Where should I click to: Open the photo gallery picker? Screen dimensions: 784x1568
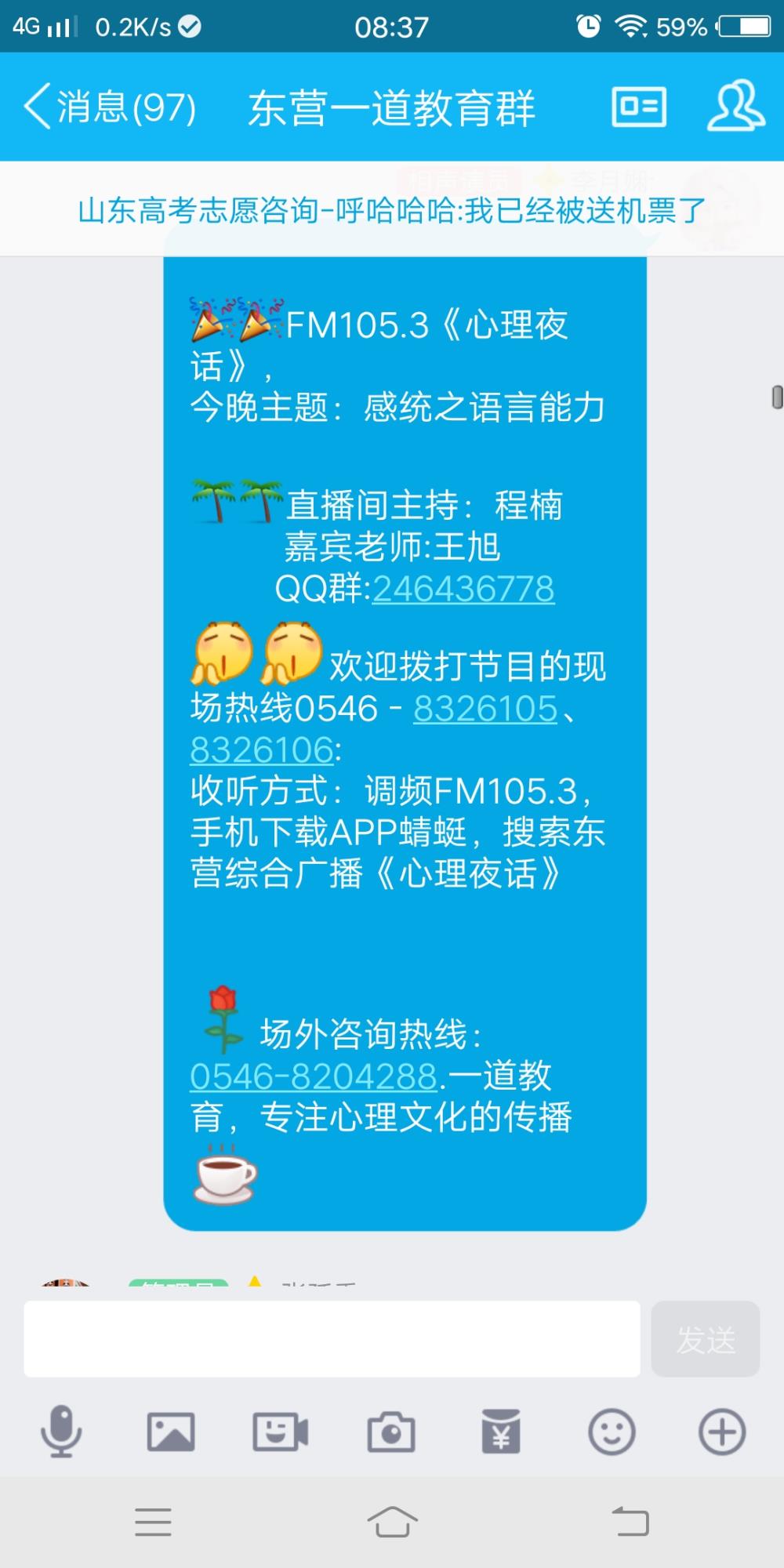point(171,1432)
